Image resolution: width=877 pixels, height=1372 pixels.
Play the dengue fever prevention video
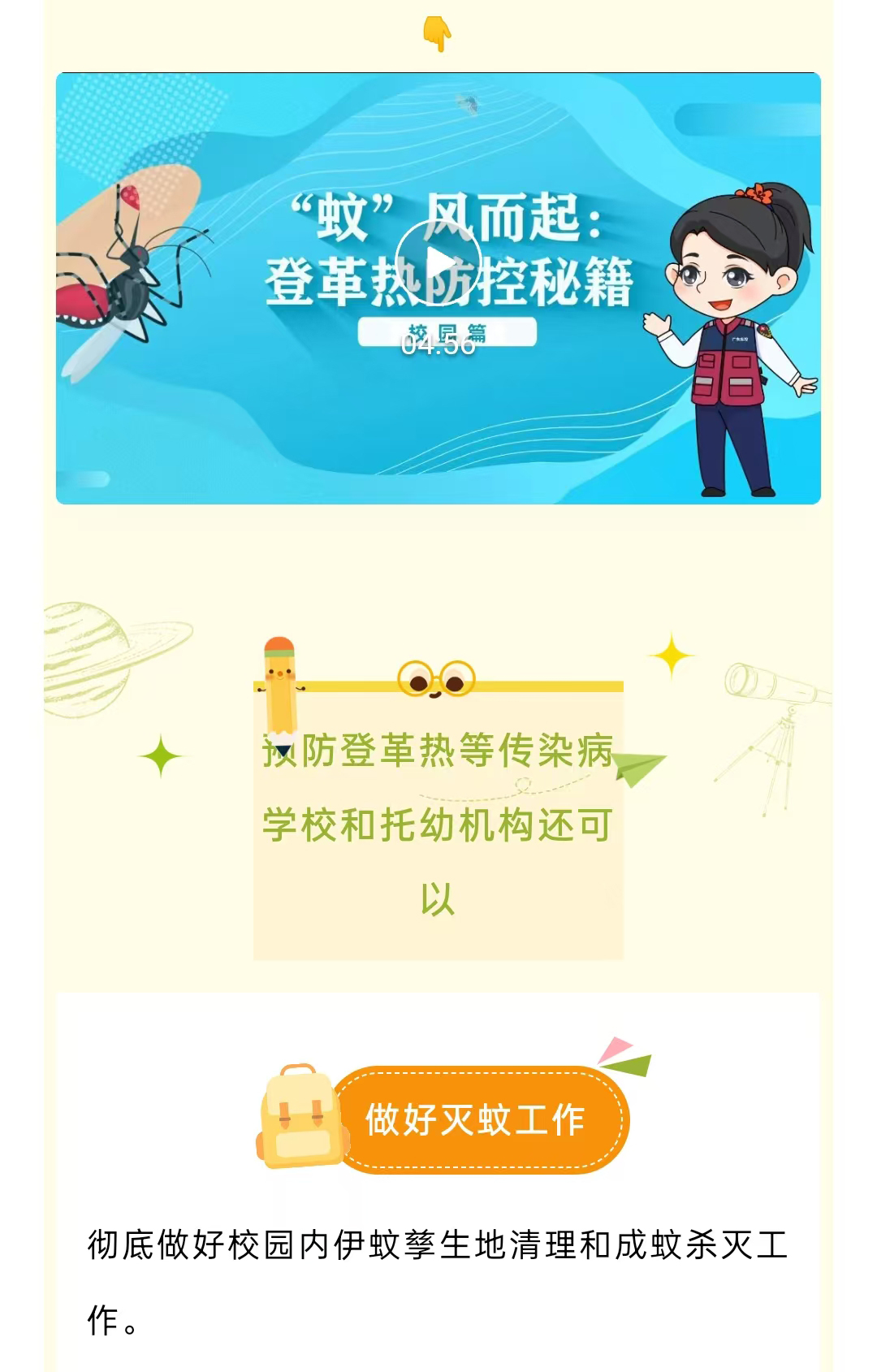(x=438, y=263)
